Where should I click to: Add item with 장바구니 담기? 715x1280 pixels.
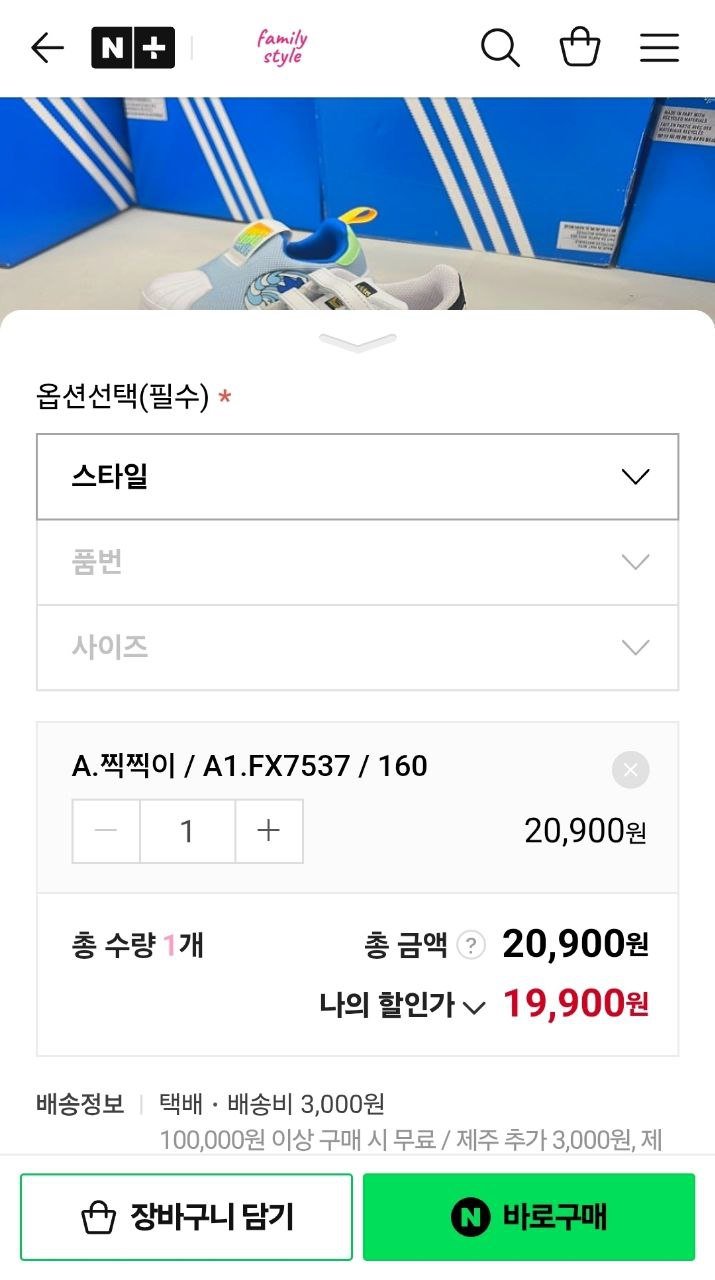(x=187, y=1217)
